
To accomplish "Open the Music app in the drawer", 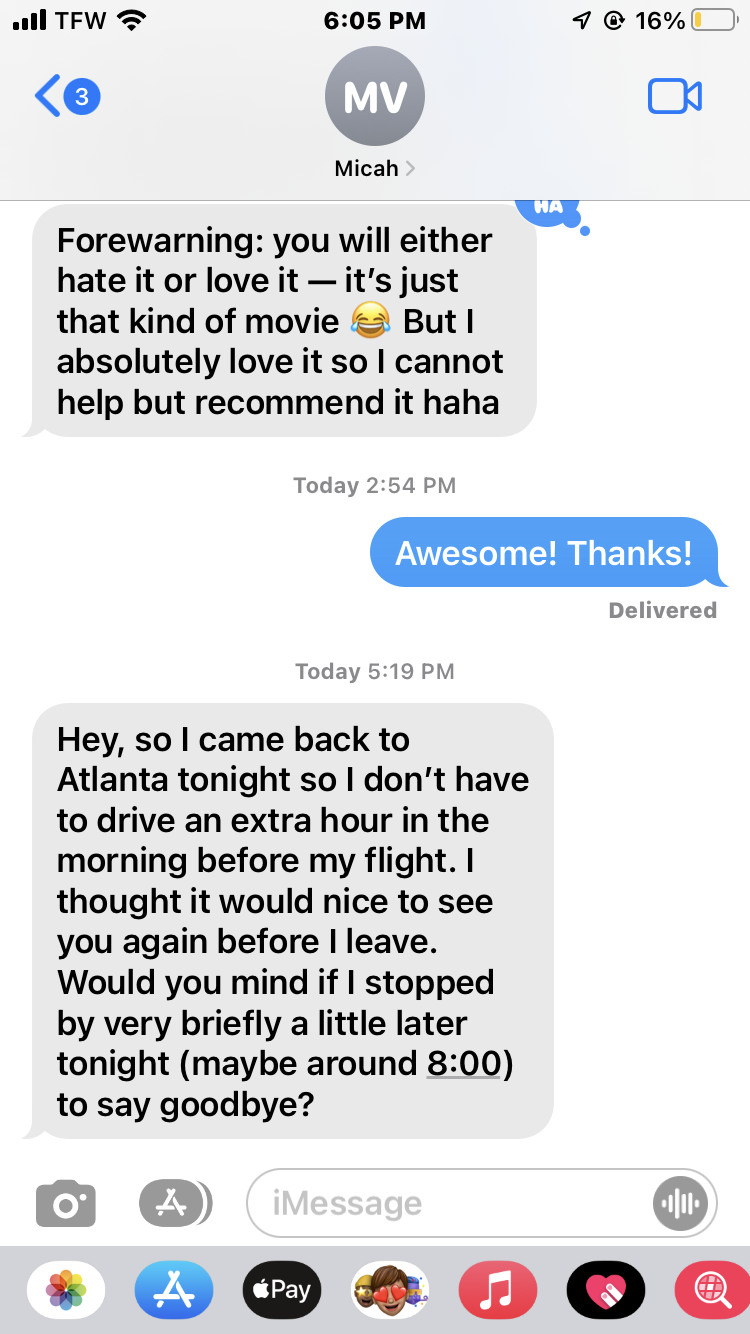I will 497,1290.
